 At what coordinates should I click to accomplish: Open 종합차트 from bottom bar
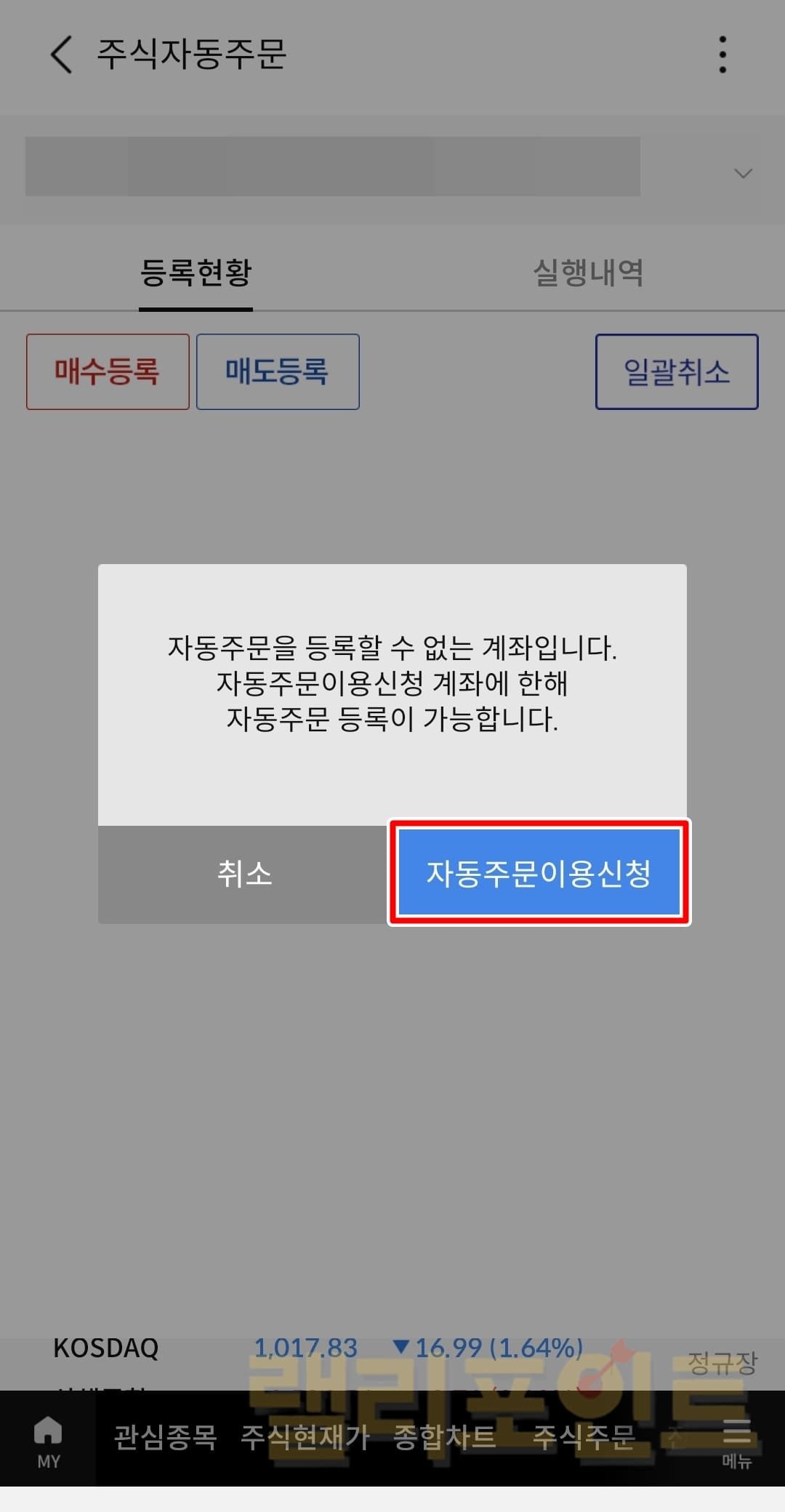click(444, 1437)
